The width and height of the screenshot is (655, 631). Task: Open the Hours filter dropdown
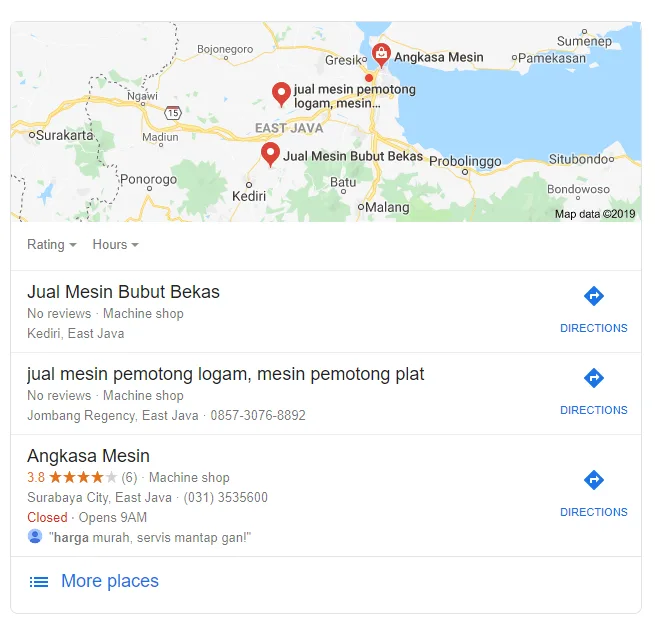[115, 245]
